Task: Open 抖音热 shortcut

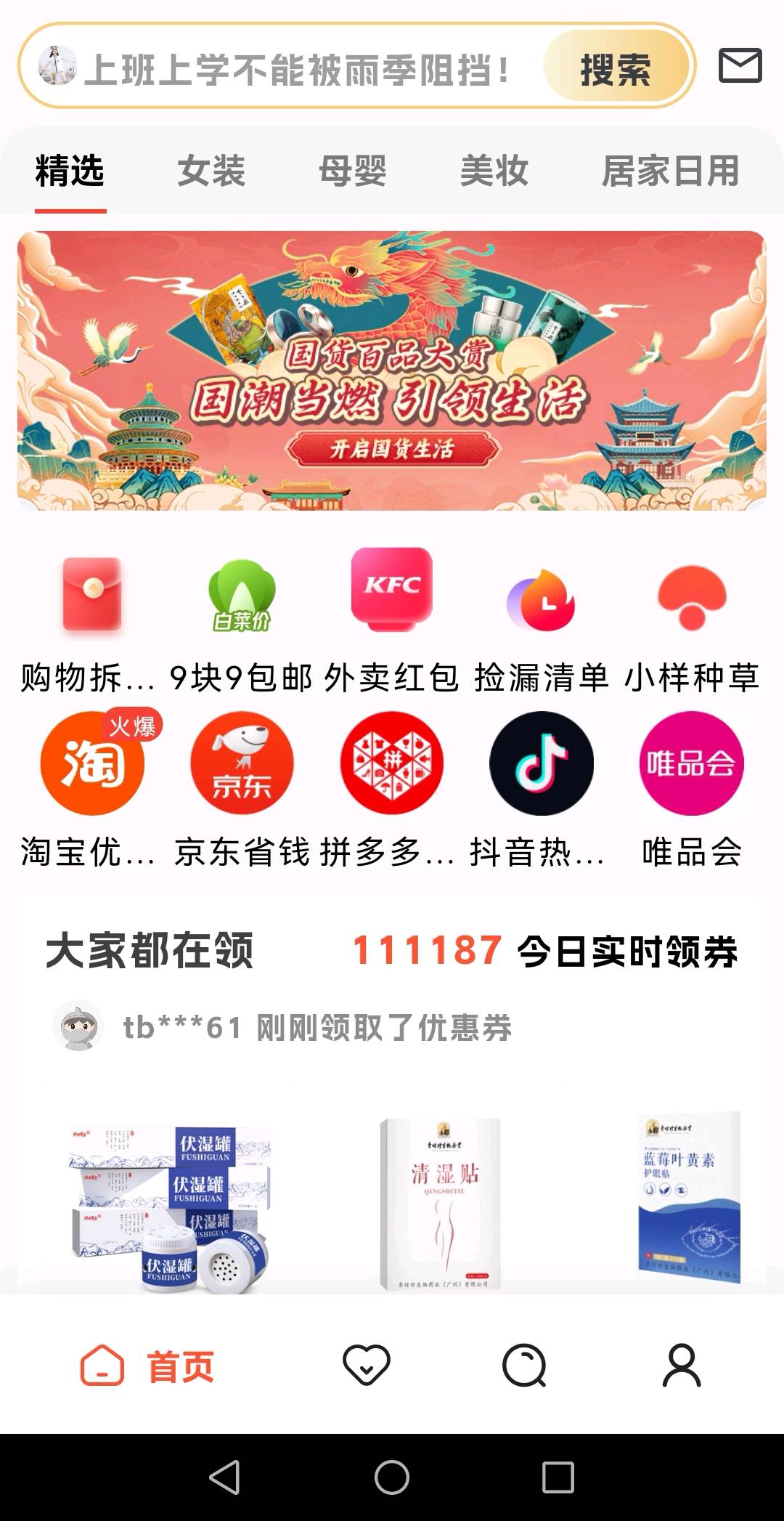Action: point(541,788)
